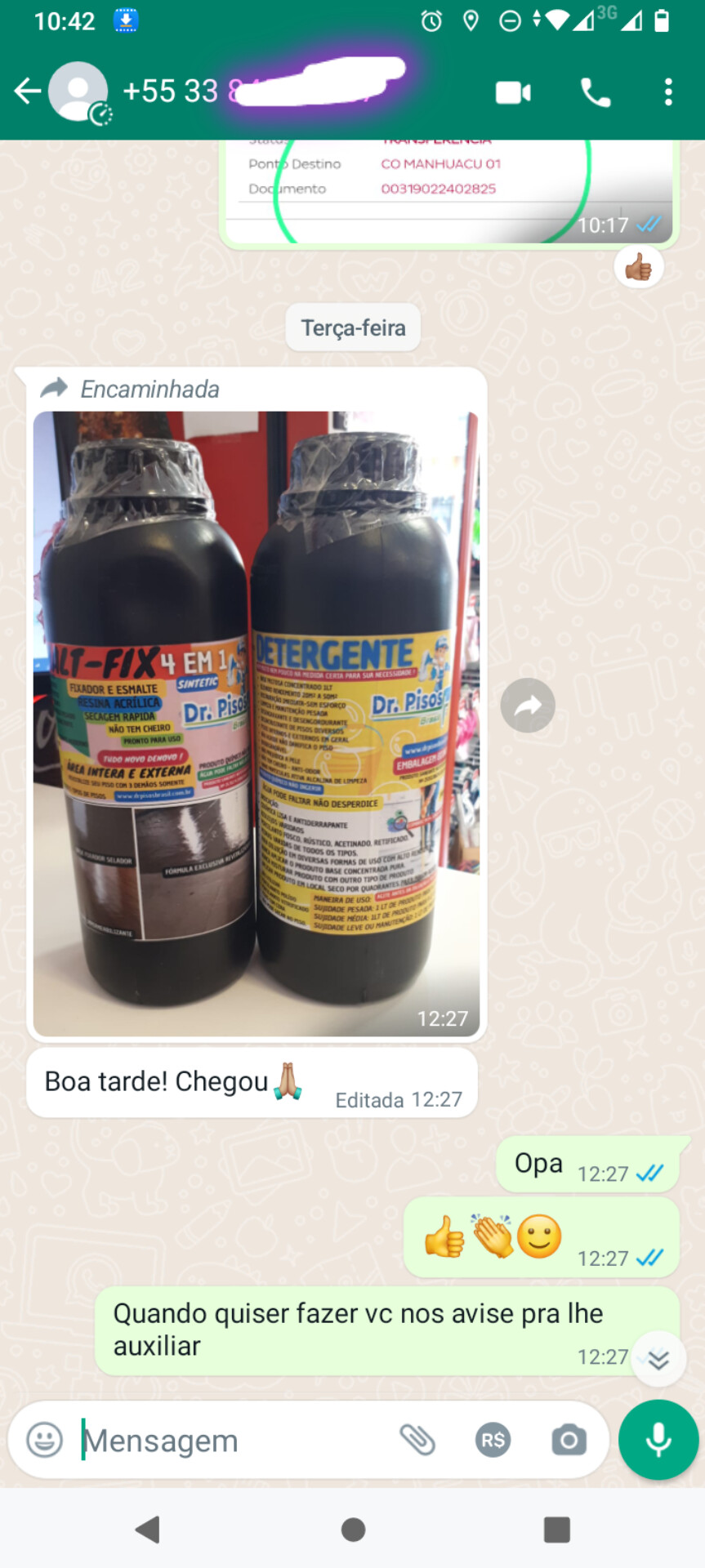Open the overflow menu
Image resolution: width=705 pixels, height=1568 pixels.
[x=668, y=92]
